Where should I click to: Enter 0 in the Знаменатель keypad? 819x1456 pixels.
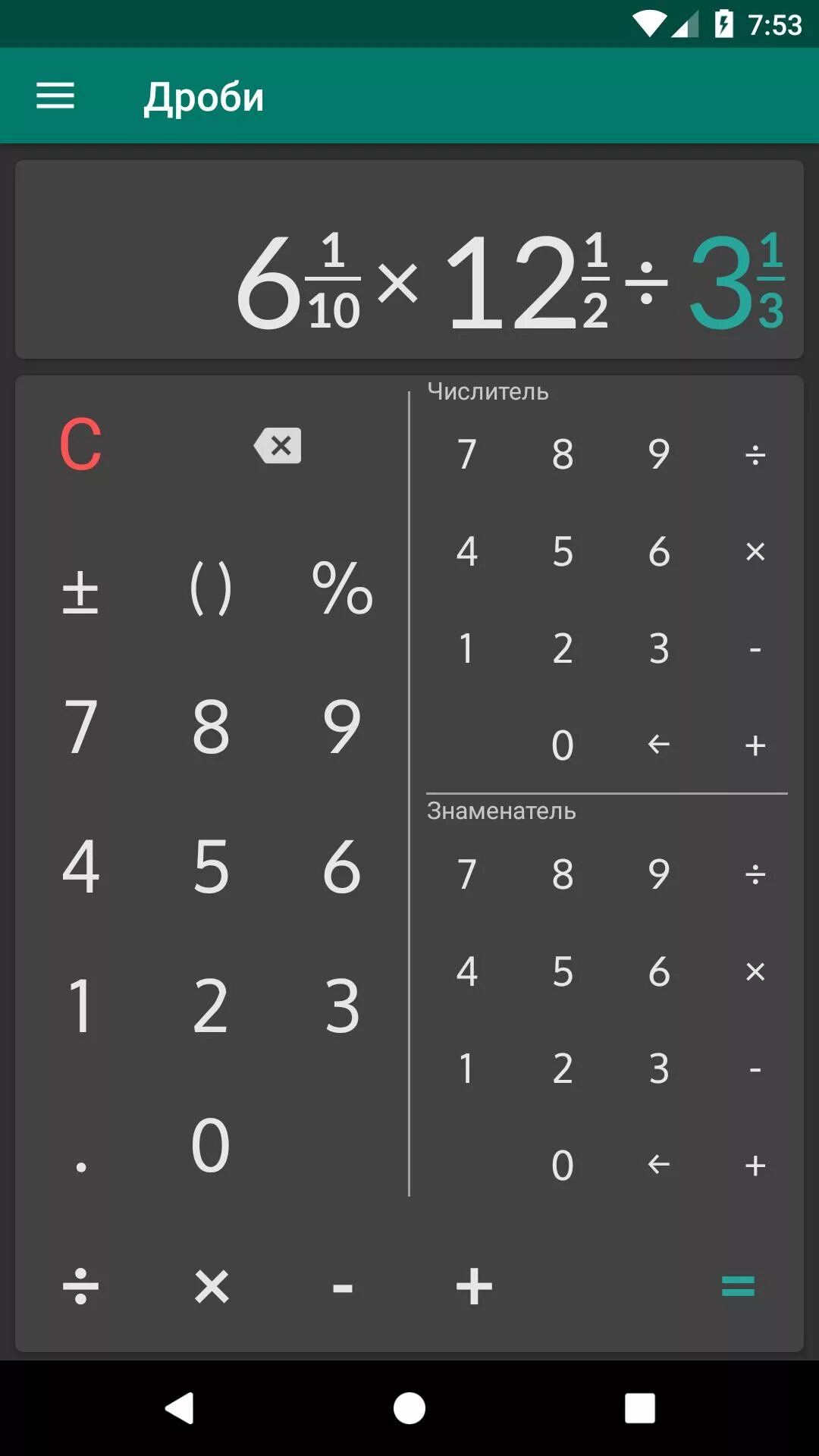coord(562,1165)
